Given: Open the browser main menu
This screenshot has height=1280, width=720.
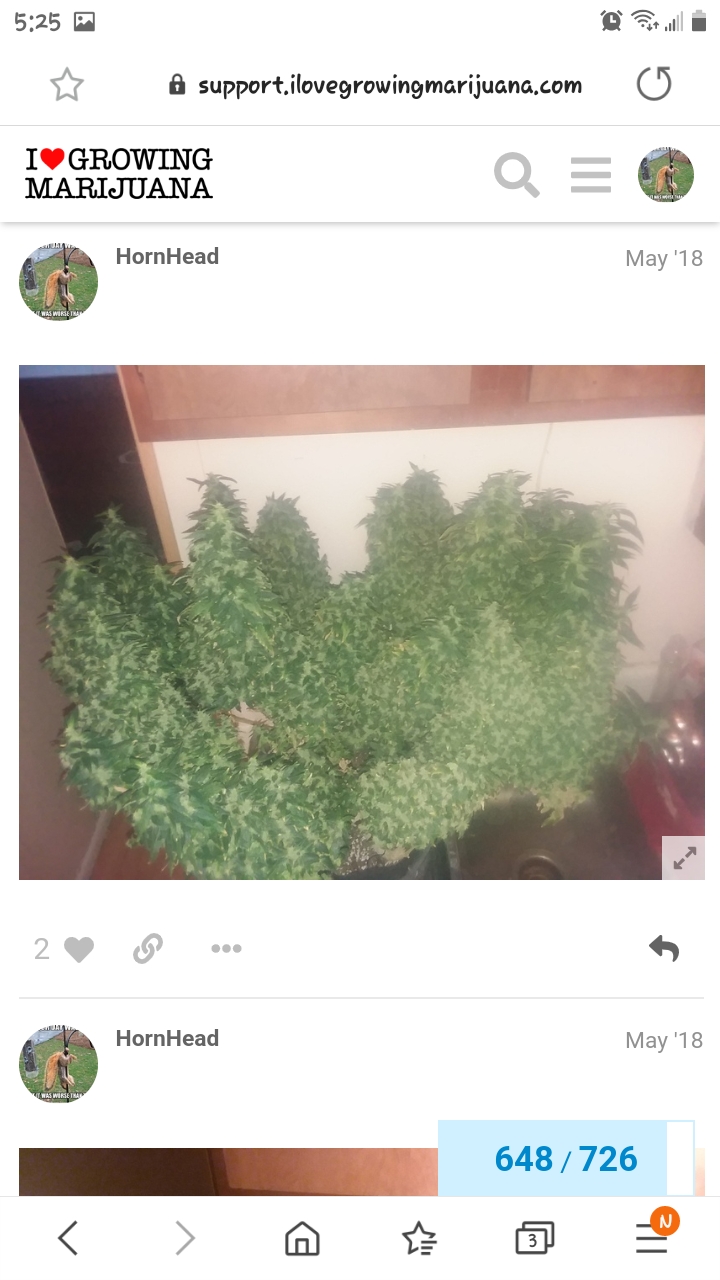Looking at the screenshot, I should (x=652, y=1239).
